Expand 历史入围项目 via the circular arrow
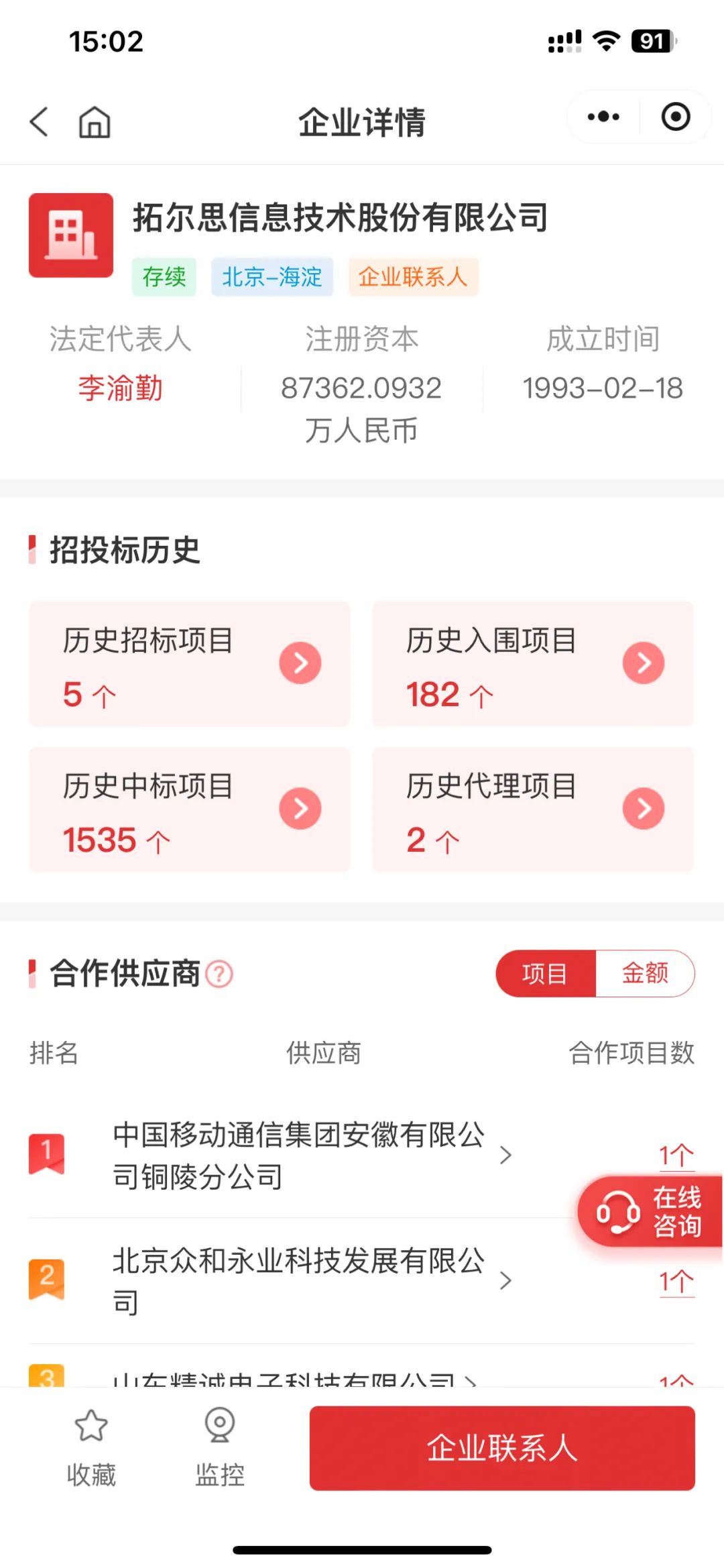724x1568 pixels. click(x=643, y=663)
